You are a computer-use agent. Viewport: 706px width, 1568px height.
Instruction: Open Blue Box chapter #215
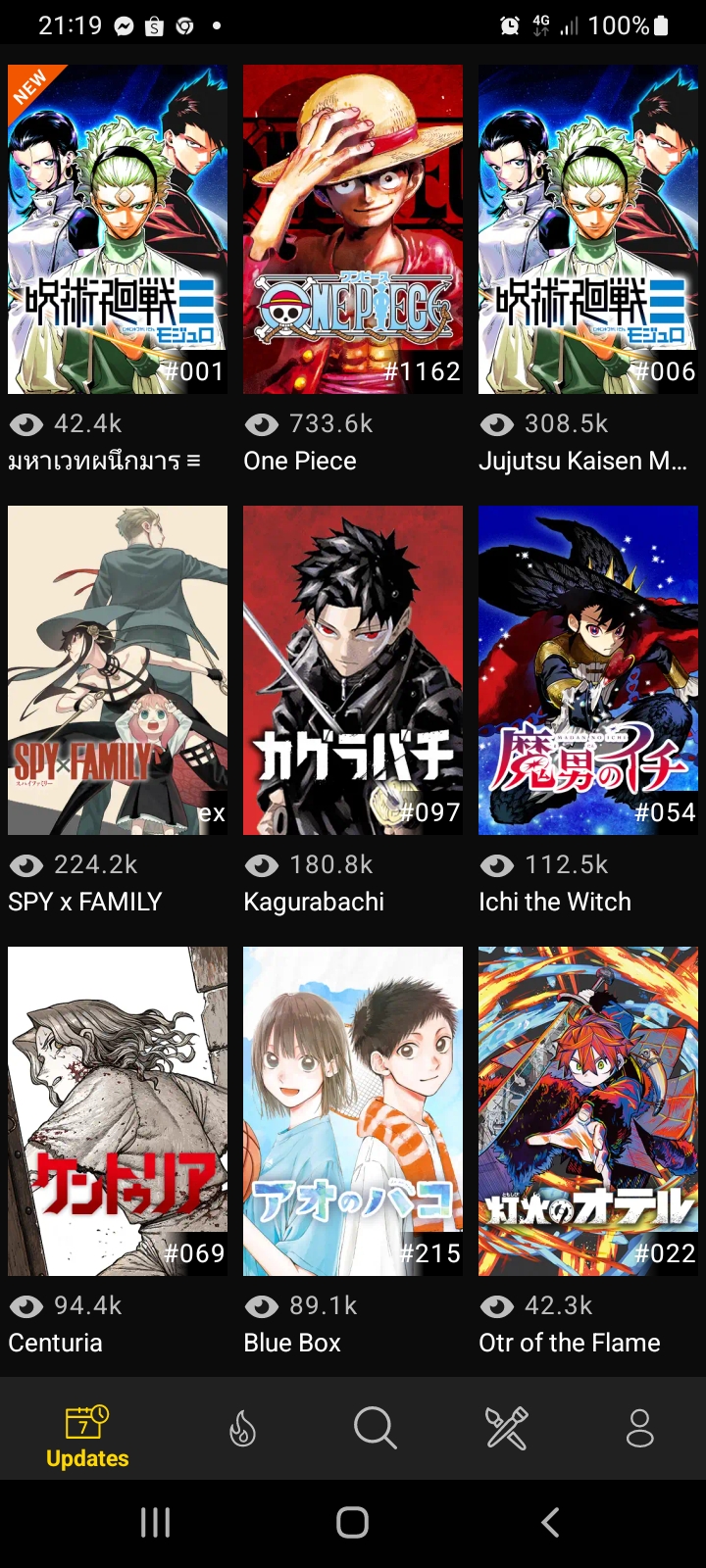pyautogui.click(x=353, y=1112)
